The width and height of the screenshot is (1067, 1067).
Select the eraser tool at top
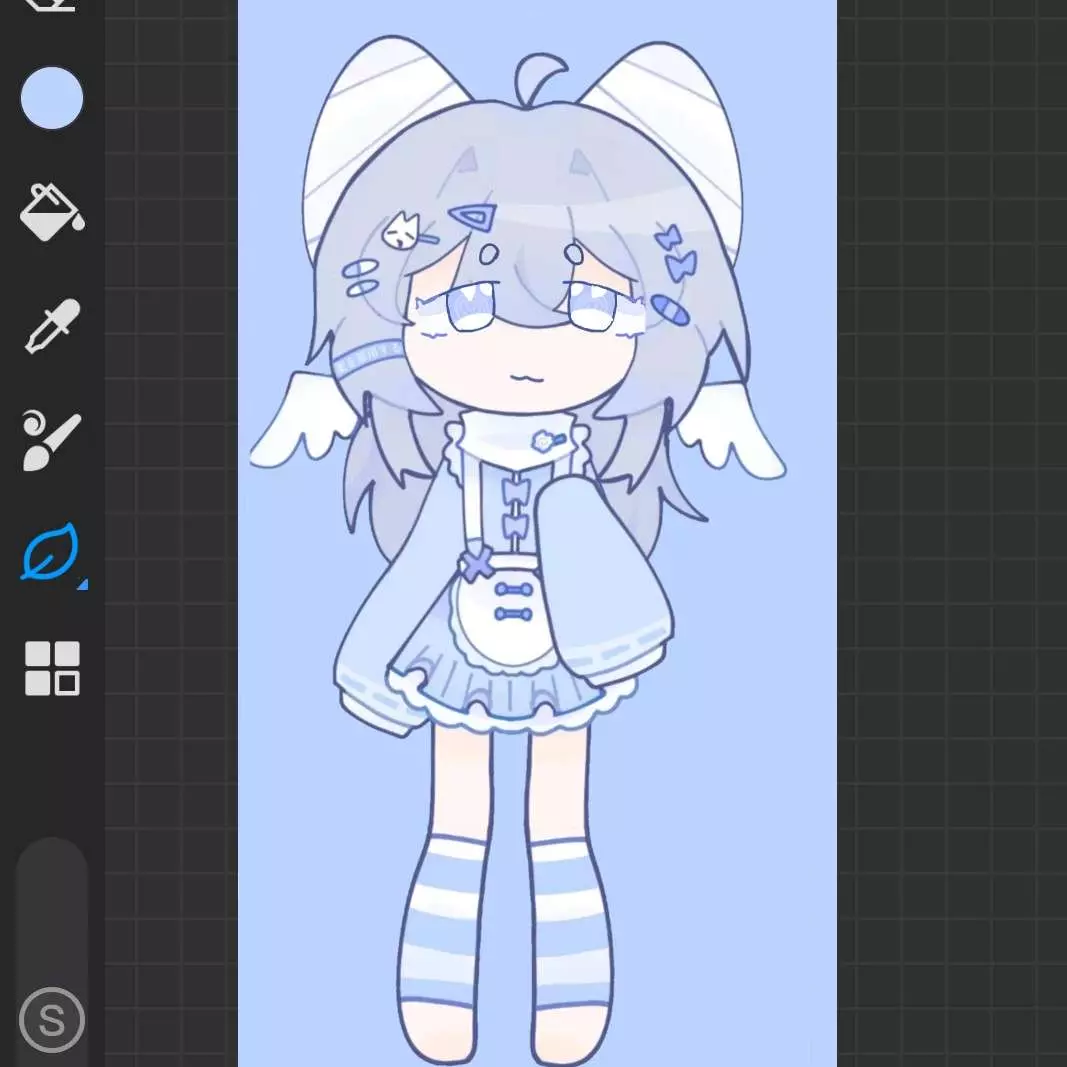click(52, 5)
